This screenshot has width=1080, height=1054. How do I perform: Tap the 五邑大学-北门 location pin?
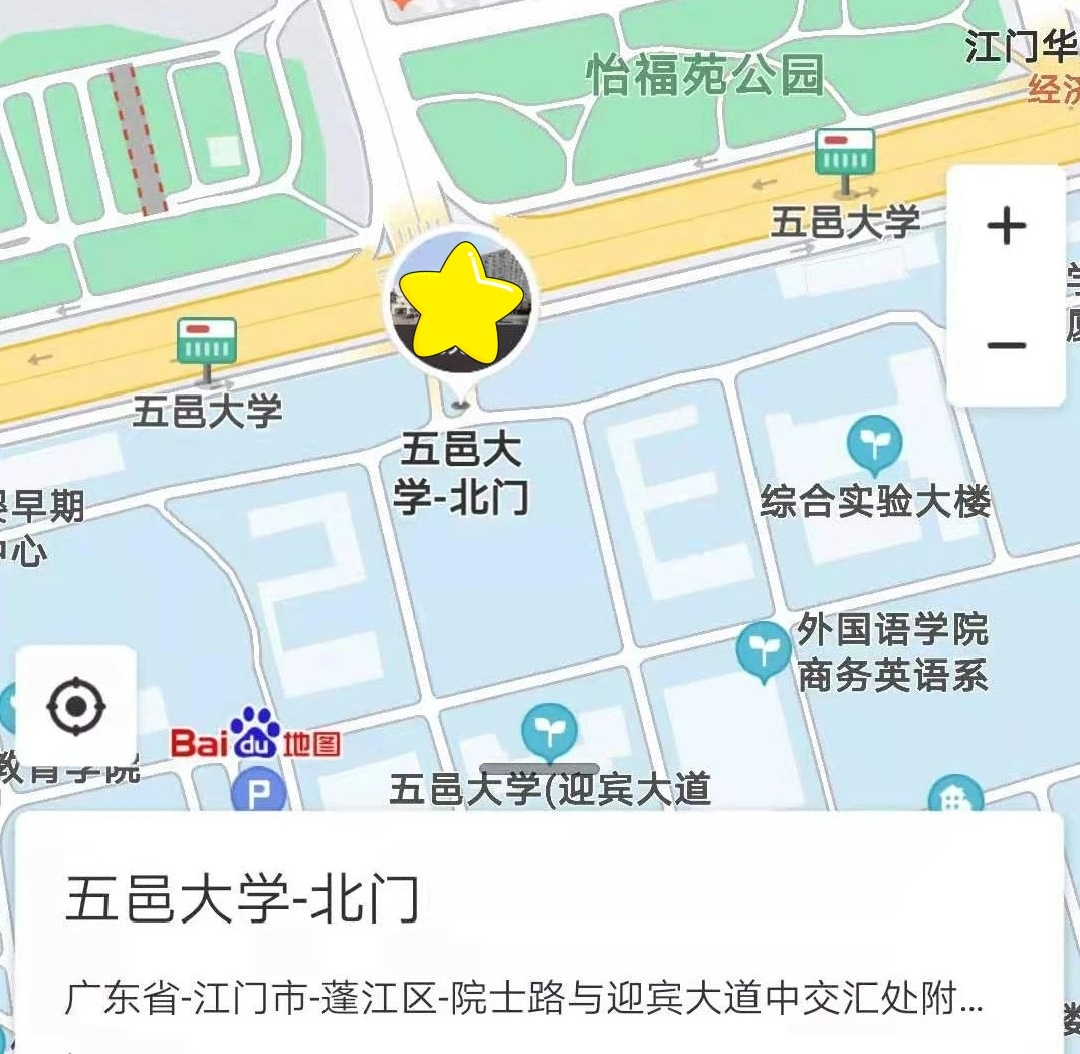(461, 299)
